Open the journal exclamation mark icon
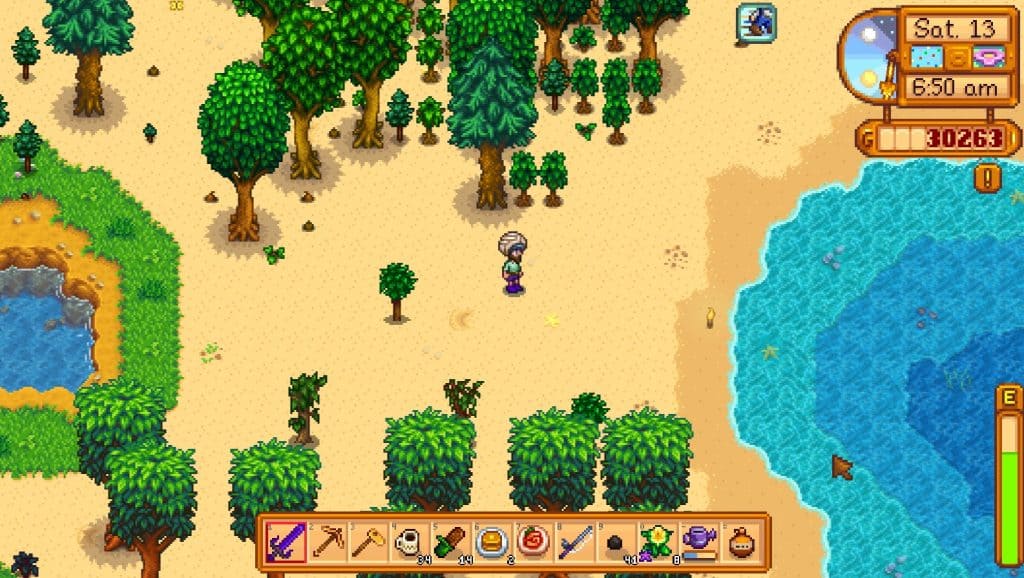Viewport: 1024px width, 578px height. [x=990, y=179]
